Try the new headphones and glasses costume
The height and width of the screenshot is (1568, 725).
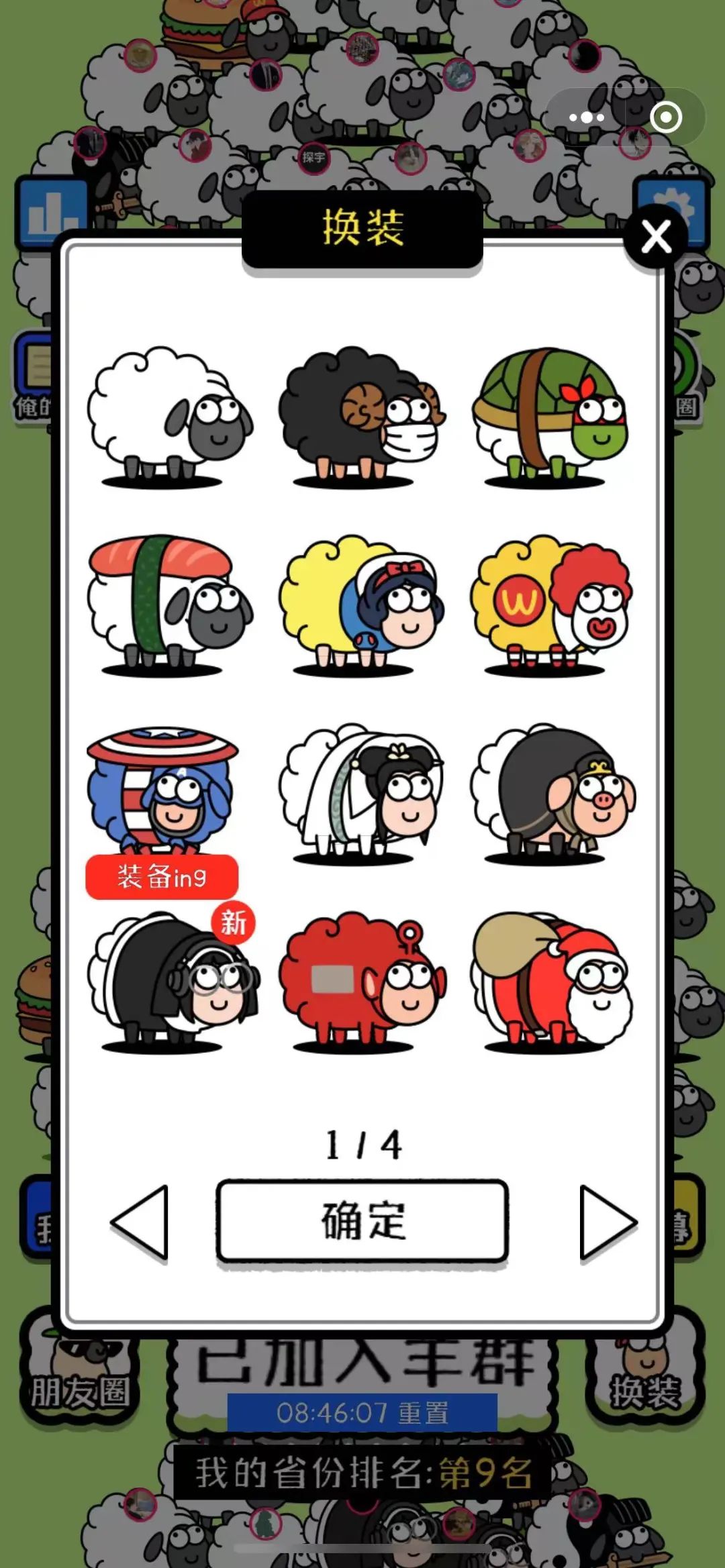(172, 980)
